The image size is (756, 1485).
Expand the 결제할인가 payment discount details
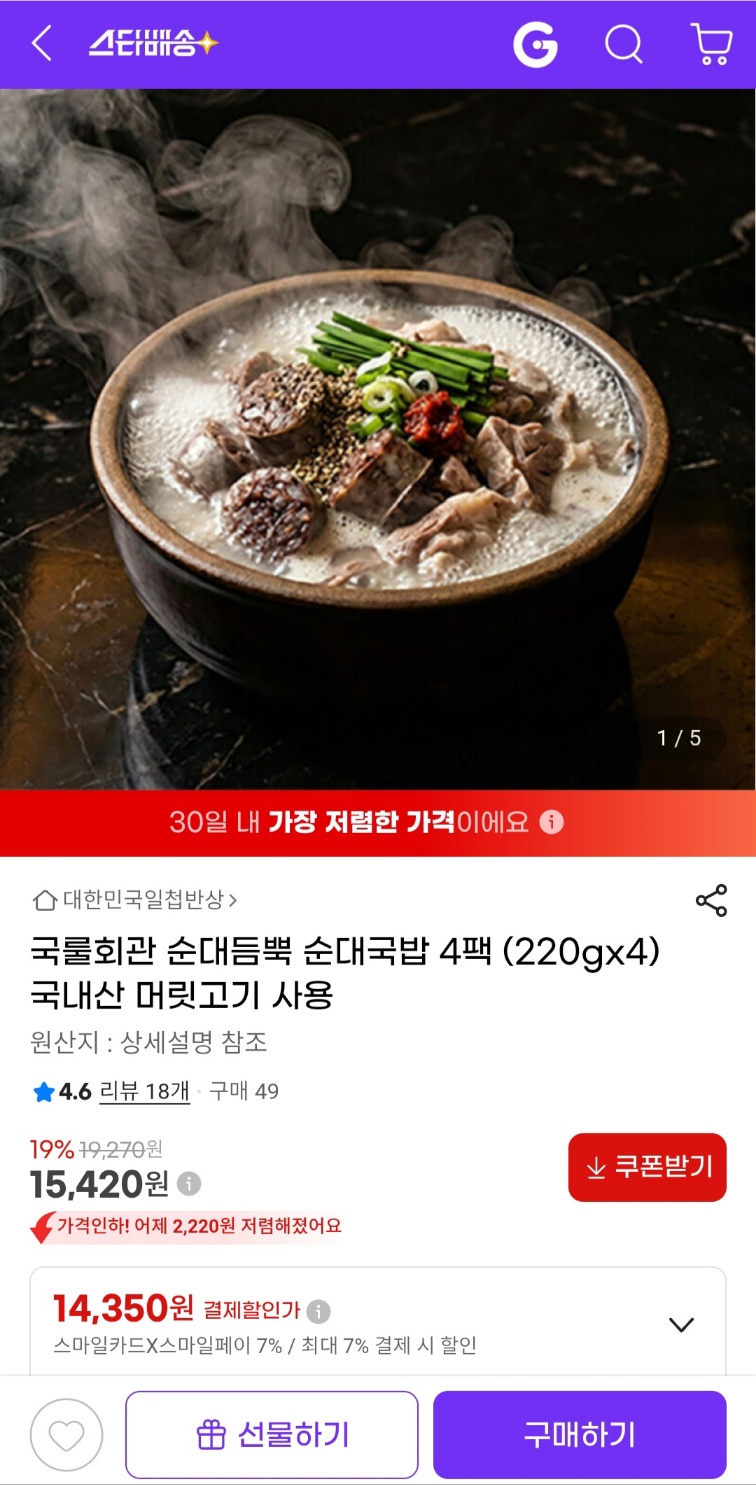[681, 1324]
